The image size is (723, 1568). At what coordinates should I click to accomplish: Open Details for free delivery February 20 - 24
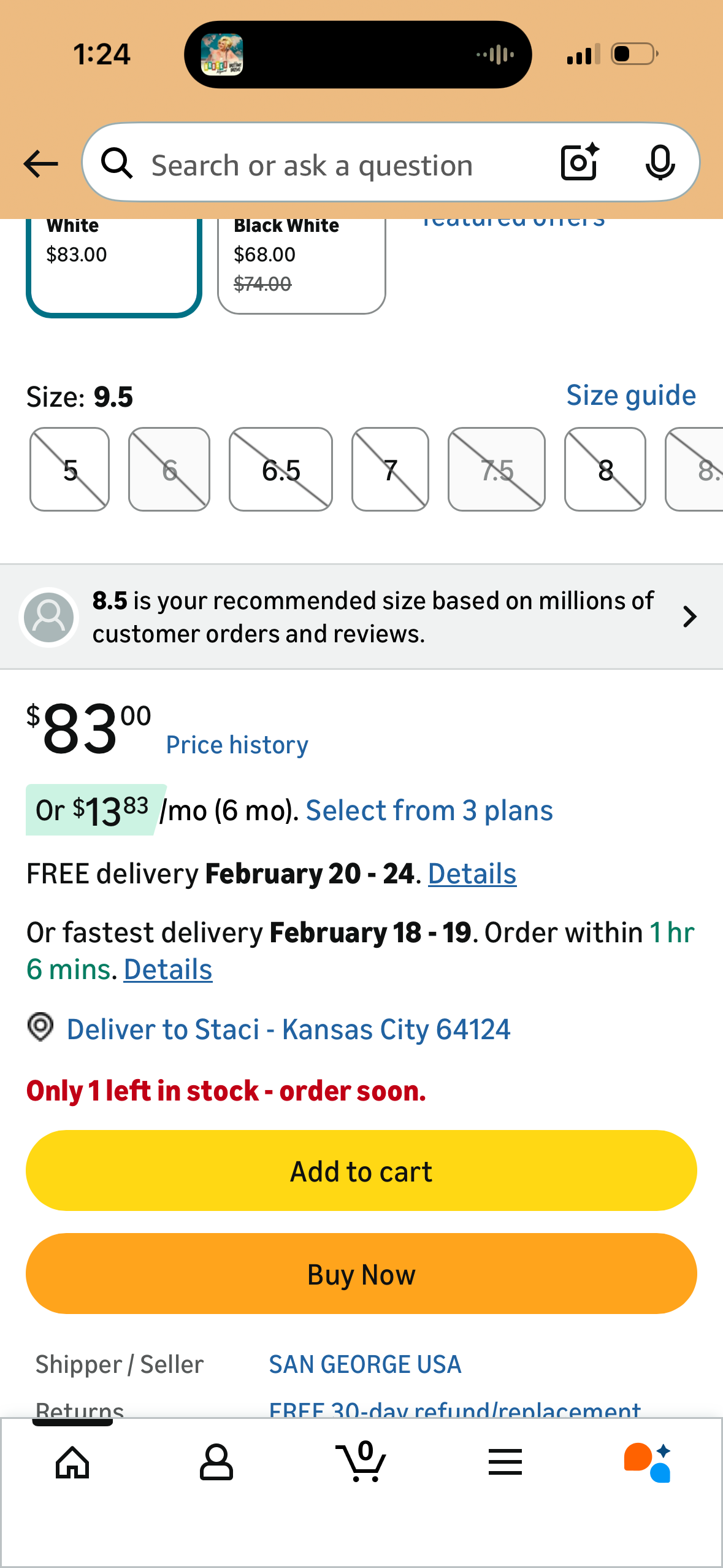click(x=472, y=874)
